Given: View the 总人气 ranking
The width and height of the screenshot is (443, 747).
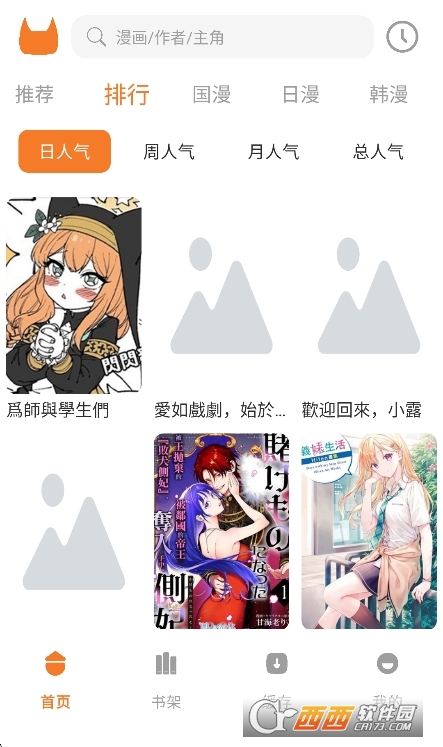Looking at the screenshot, I should (378, 151).
